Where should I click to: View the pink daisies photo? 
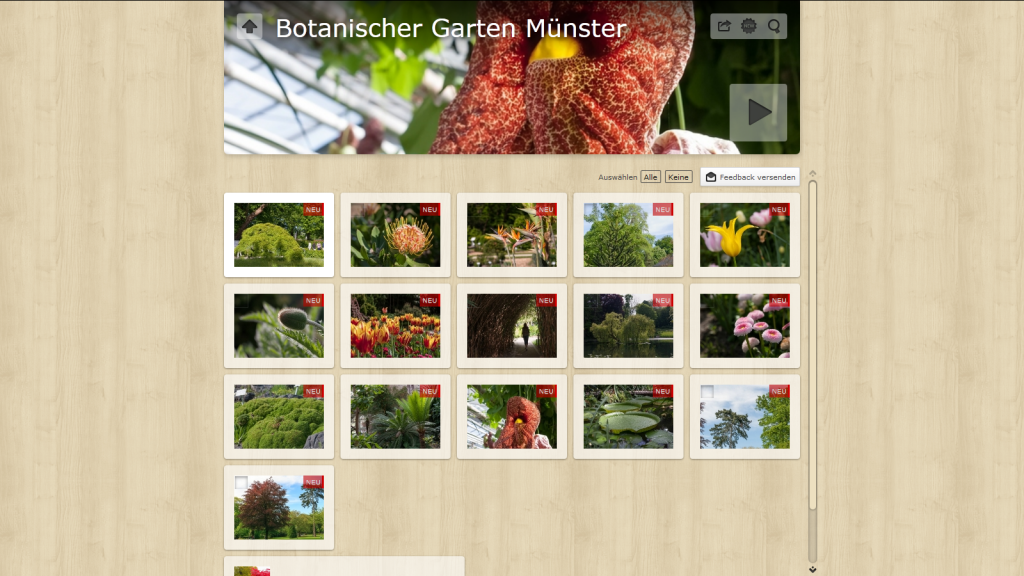(744, 326)
